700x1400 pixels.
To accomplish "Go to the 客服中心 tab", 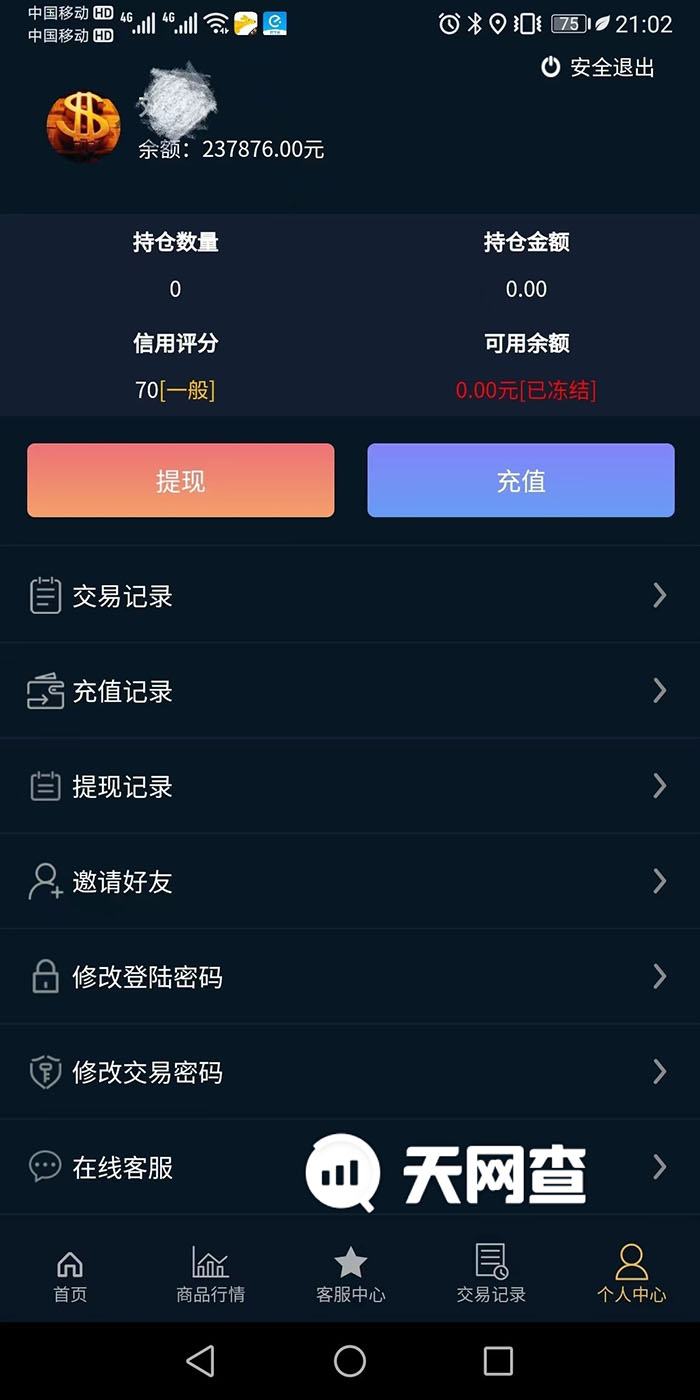I will tap(350, 1275).
